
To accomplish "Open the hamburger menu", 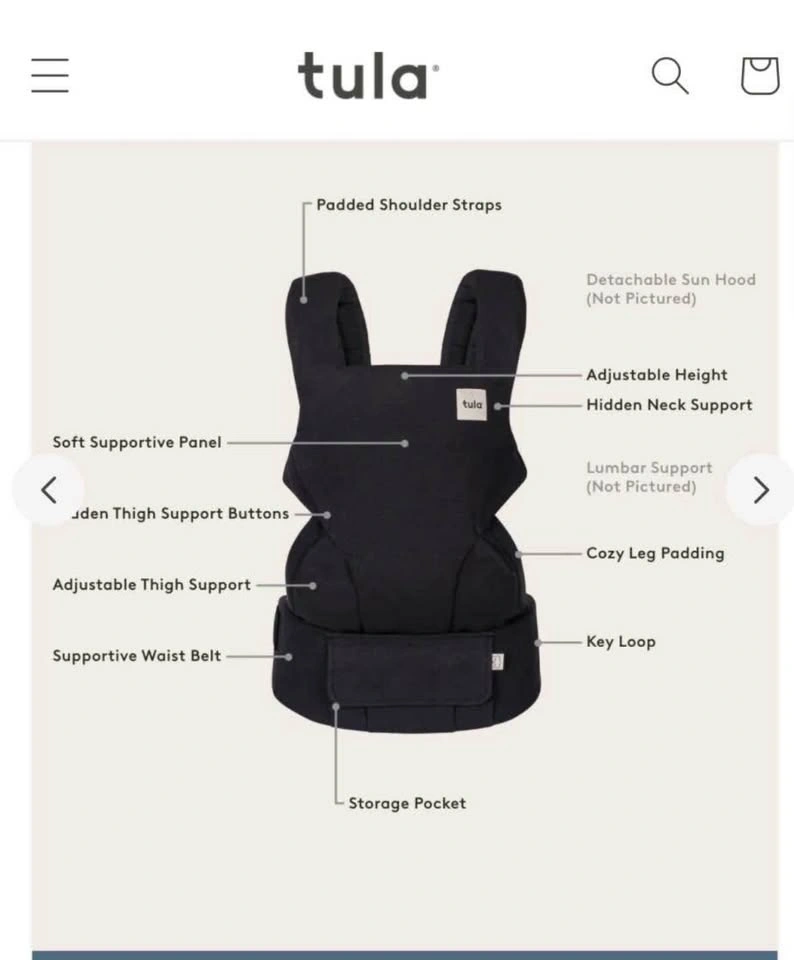I will pos(50,76).
